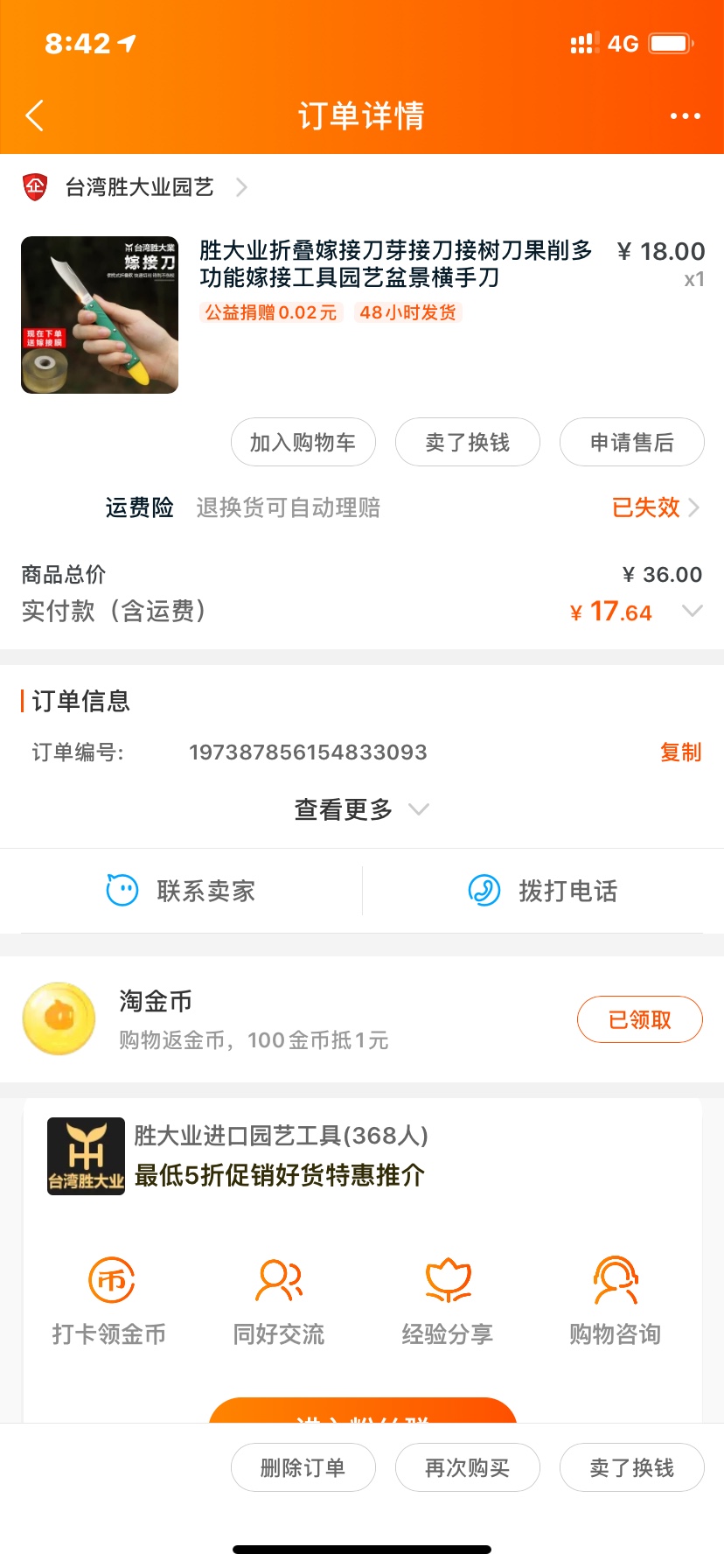Call the seller with 拨打电话
Screen dimensions: 724x1568
click(x=543, y=891)
